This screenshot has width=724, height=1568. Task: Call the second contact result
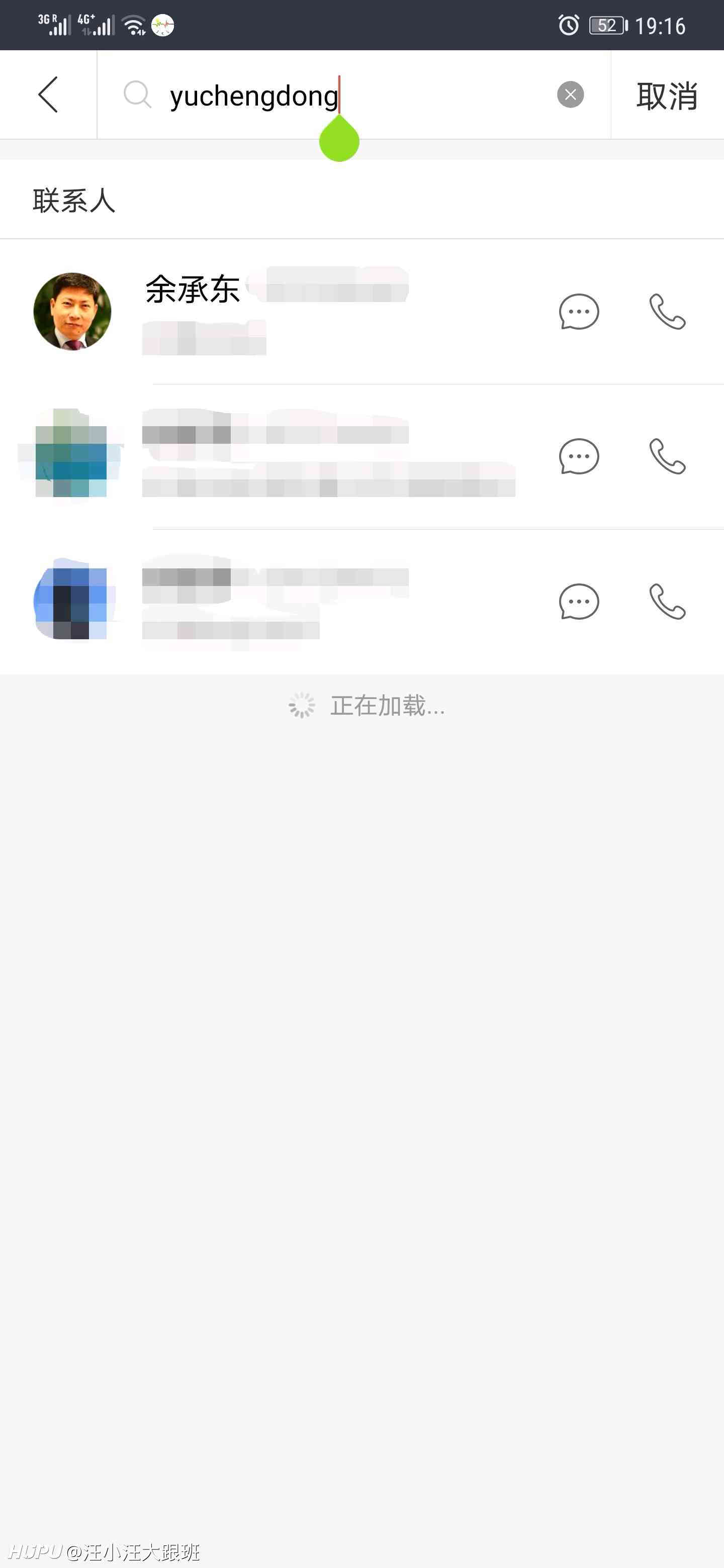point(667,456)
